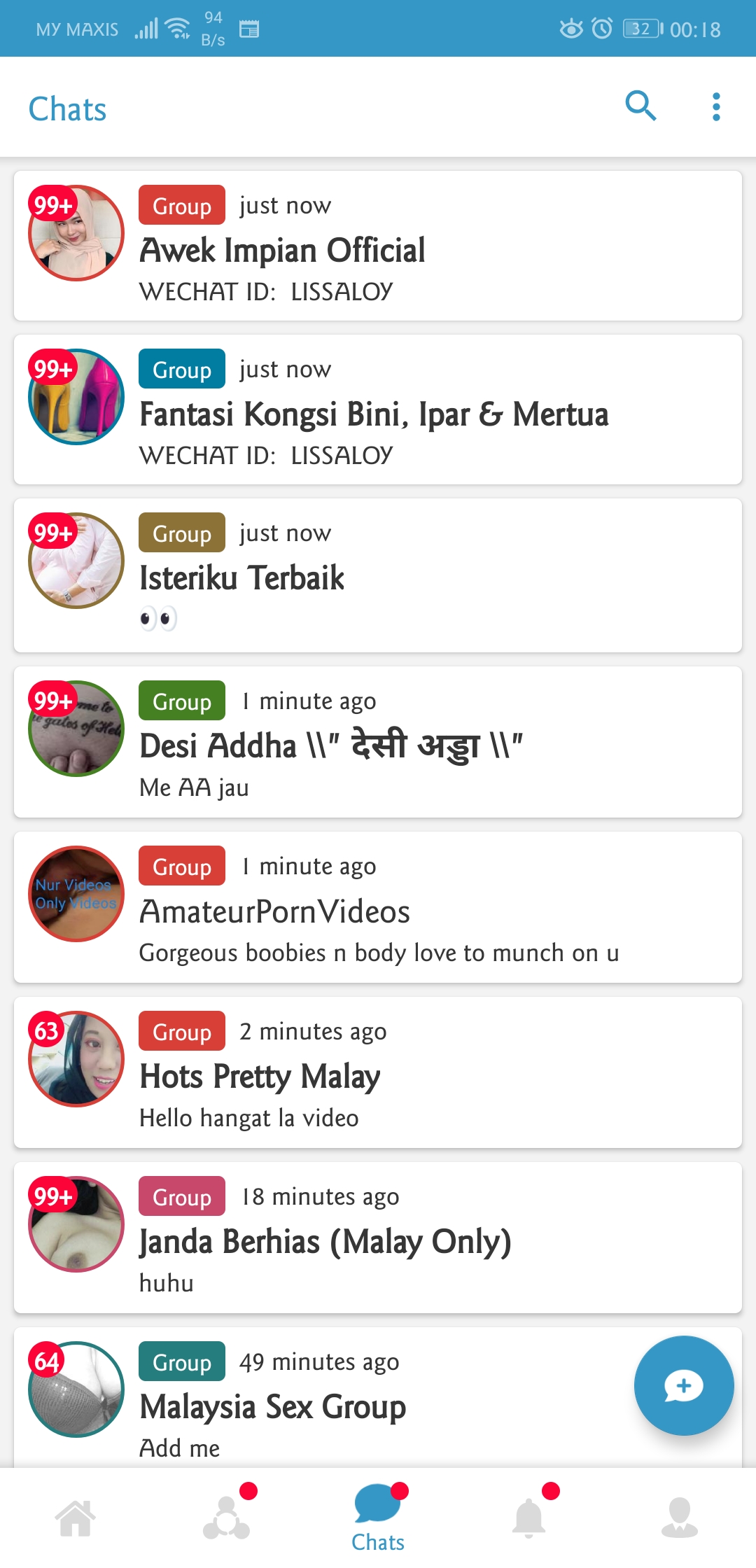756x1568 pixels.
Task: Open the search icon
Action: pos(641,107)
